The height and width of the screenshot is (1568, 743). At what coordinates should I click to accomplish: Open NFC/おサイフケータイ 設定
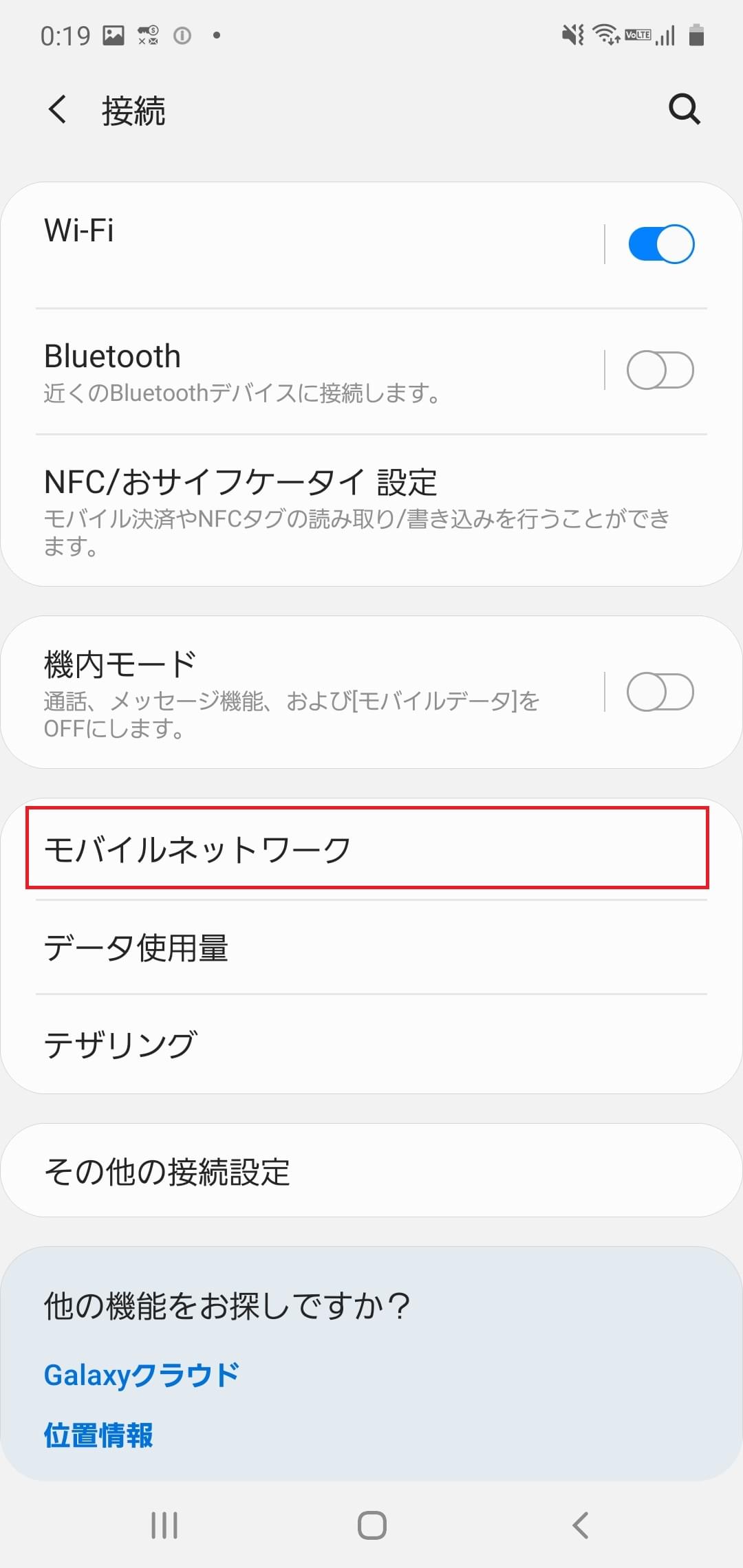(241, 483)
